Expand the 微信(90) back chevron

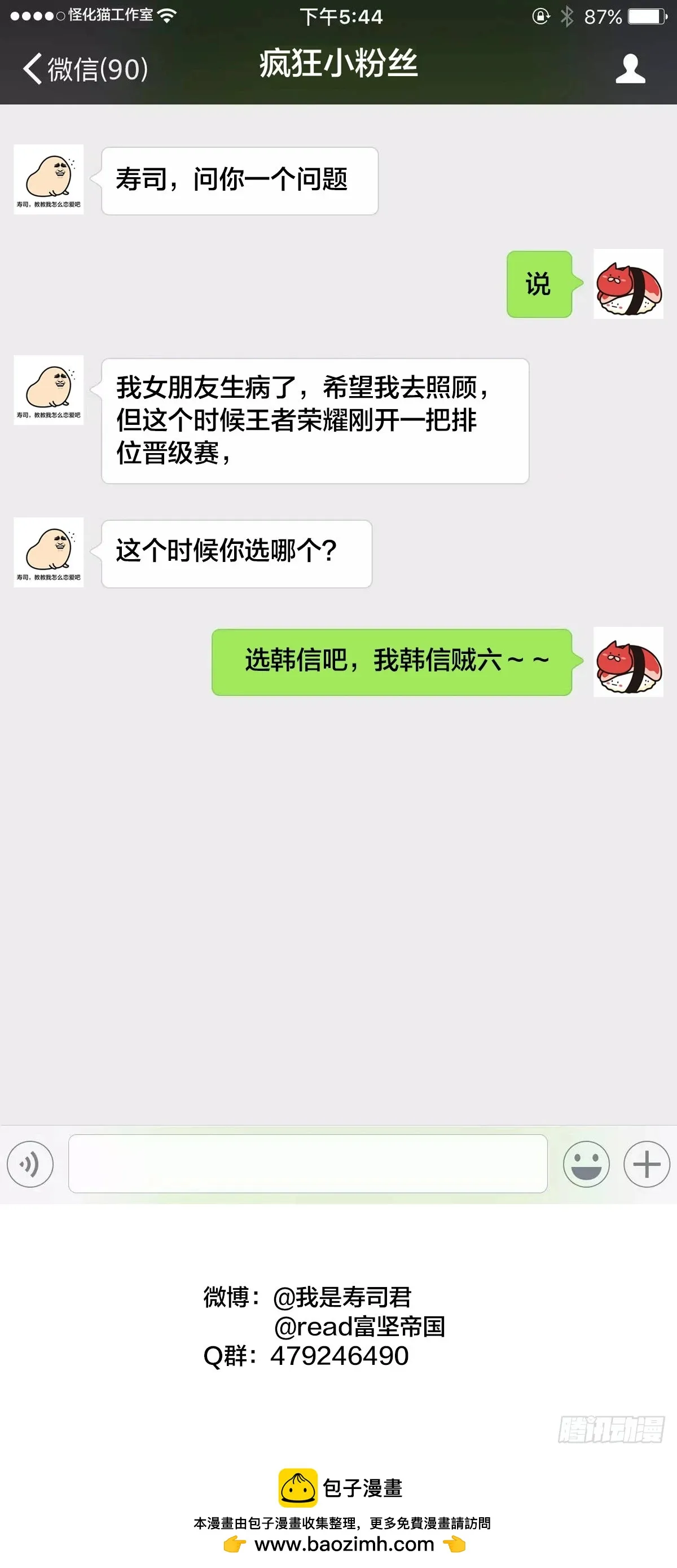(x=33, y=67)
